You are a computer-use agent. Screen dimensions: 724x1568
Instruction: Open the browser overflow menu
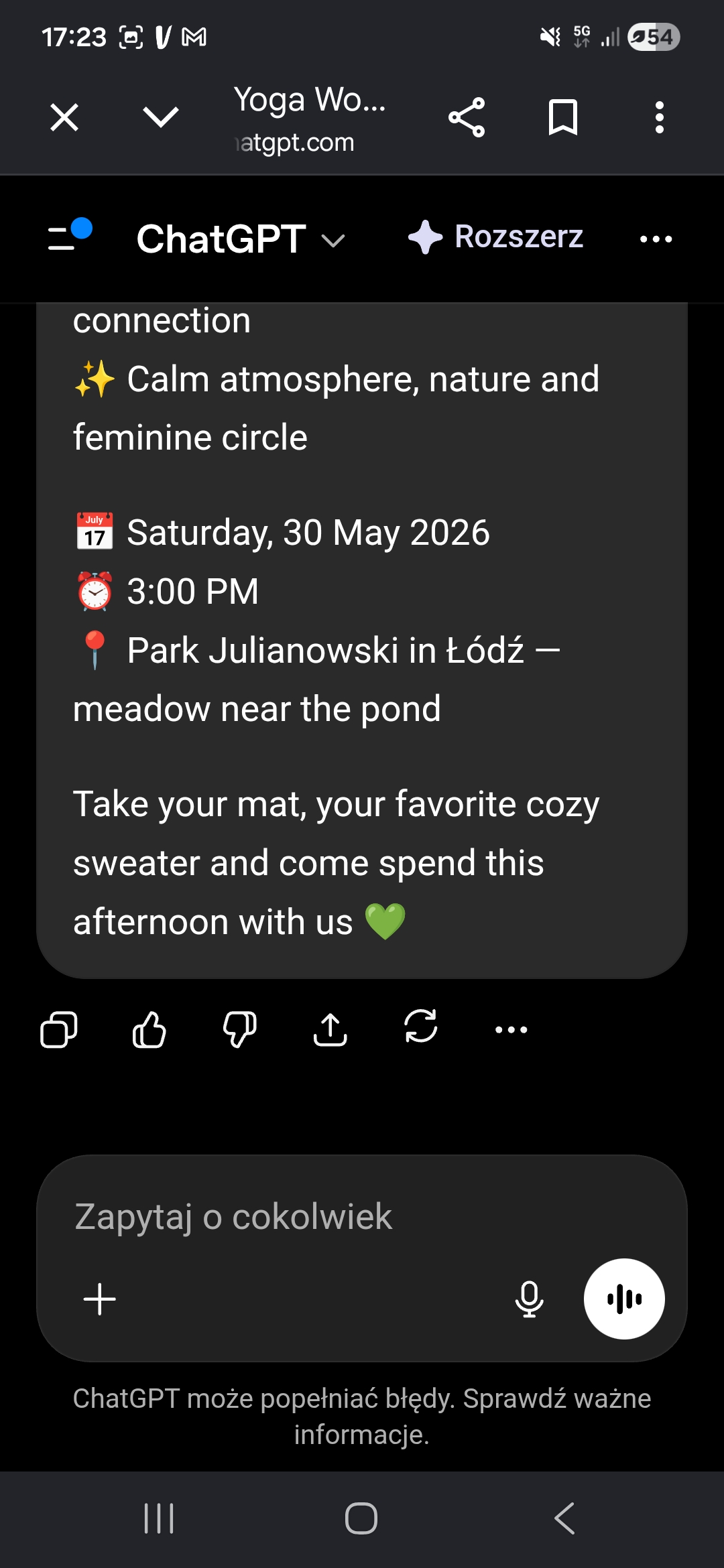660,117
